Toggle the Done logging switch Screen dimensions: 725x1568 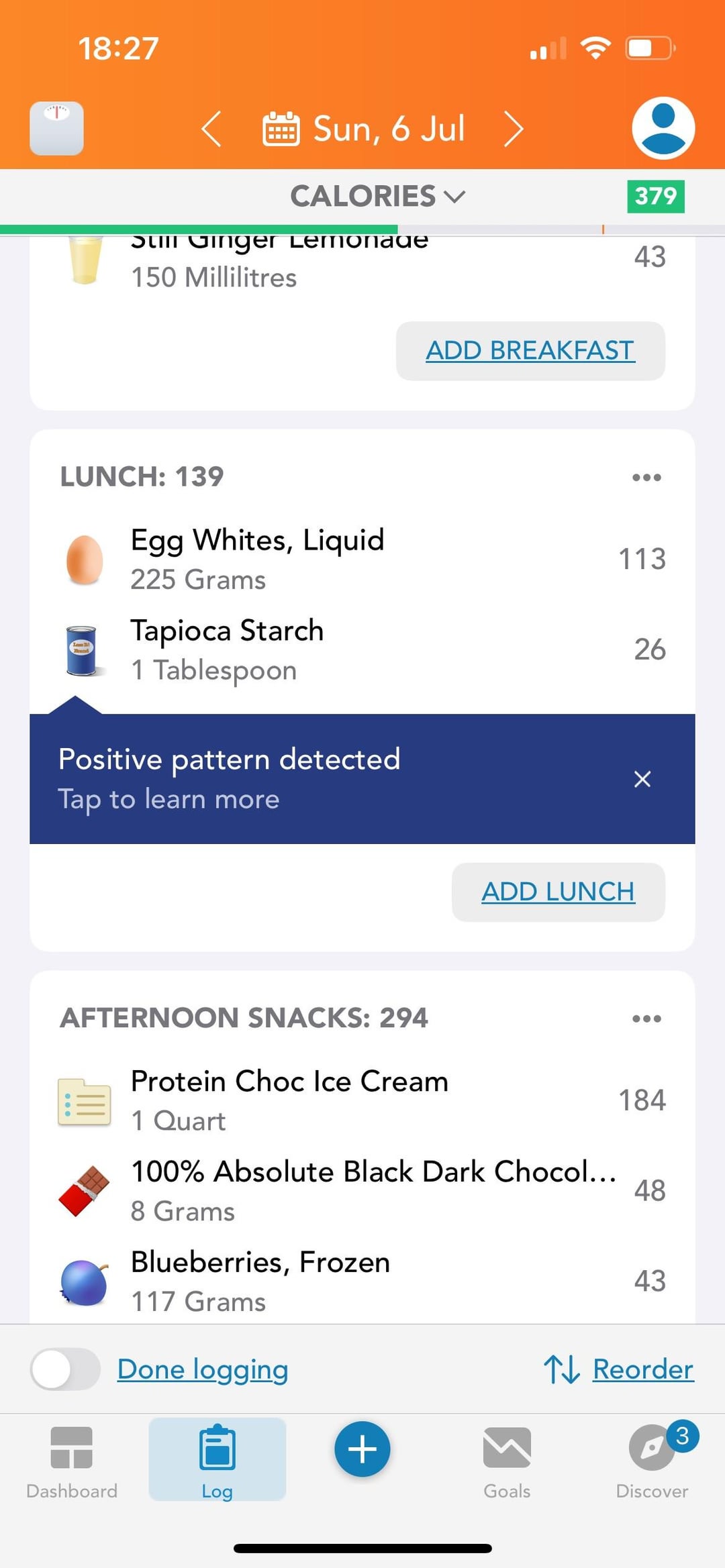pos(65,1369)
